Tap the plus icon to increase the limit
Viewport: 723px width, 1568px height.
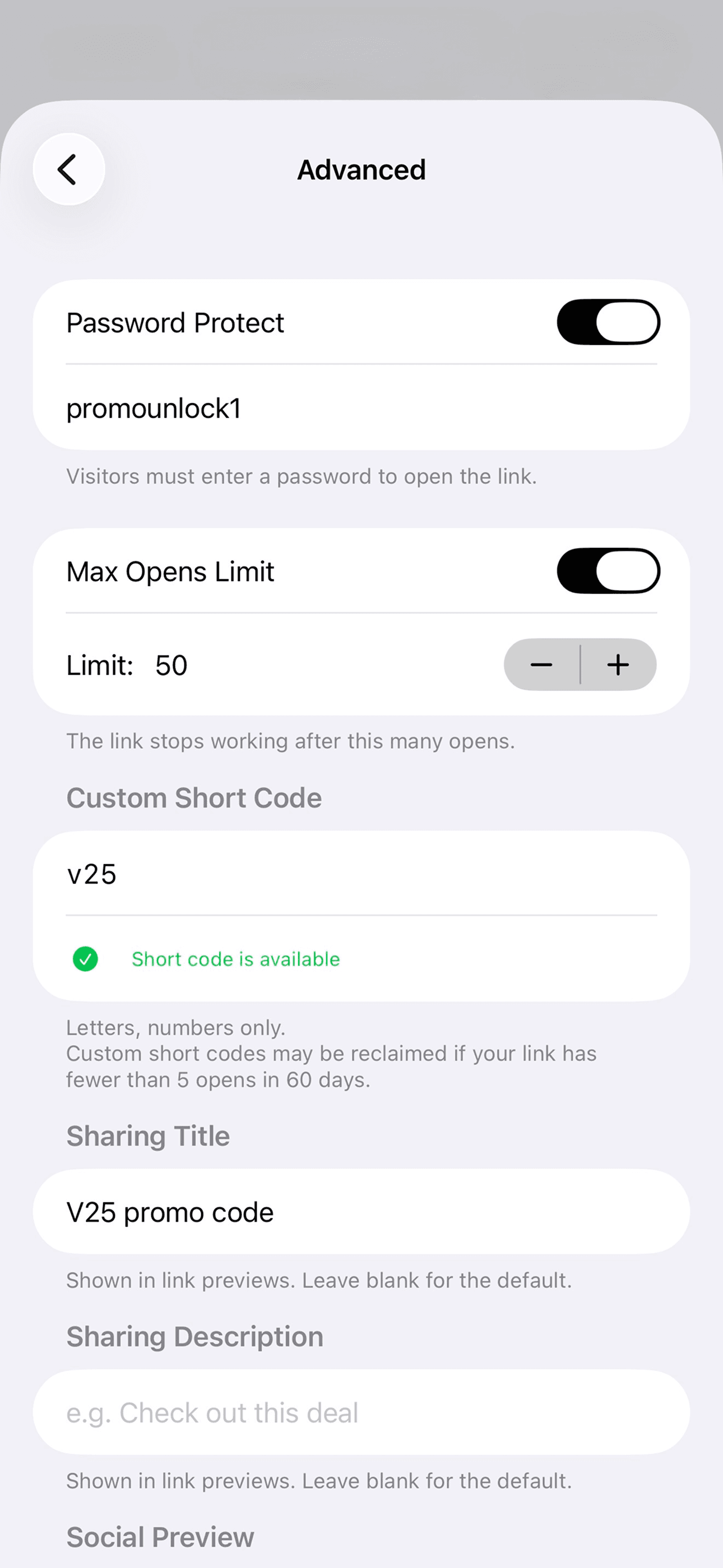(618, 665)
